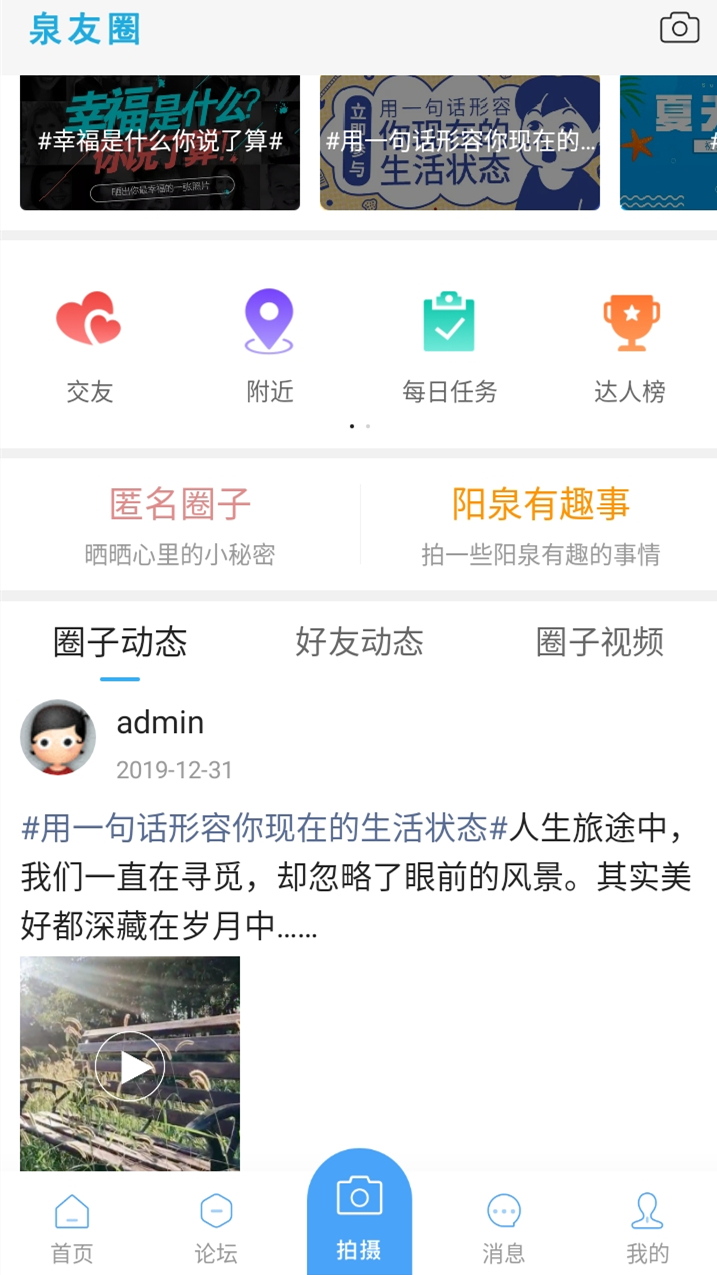Open the 消息 messages tab
The image size is (717, 1275).
click(x=503, y=1228)
